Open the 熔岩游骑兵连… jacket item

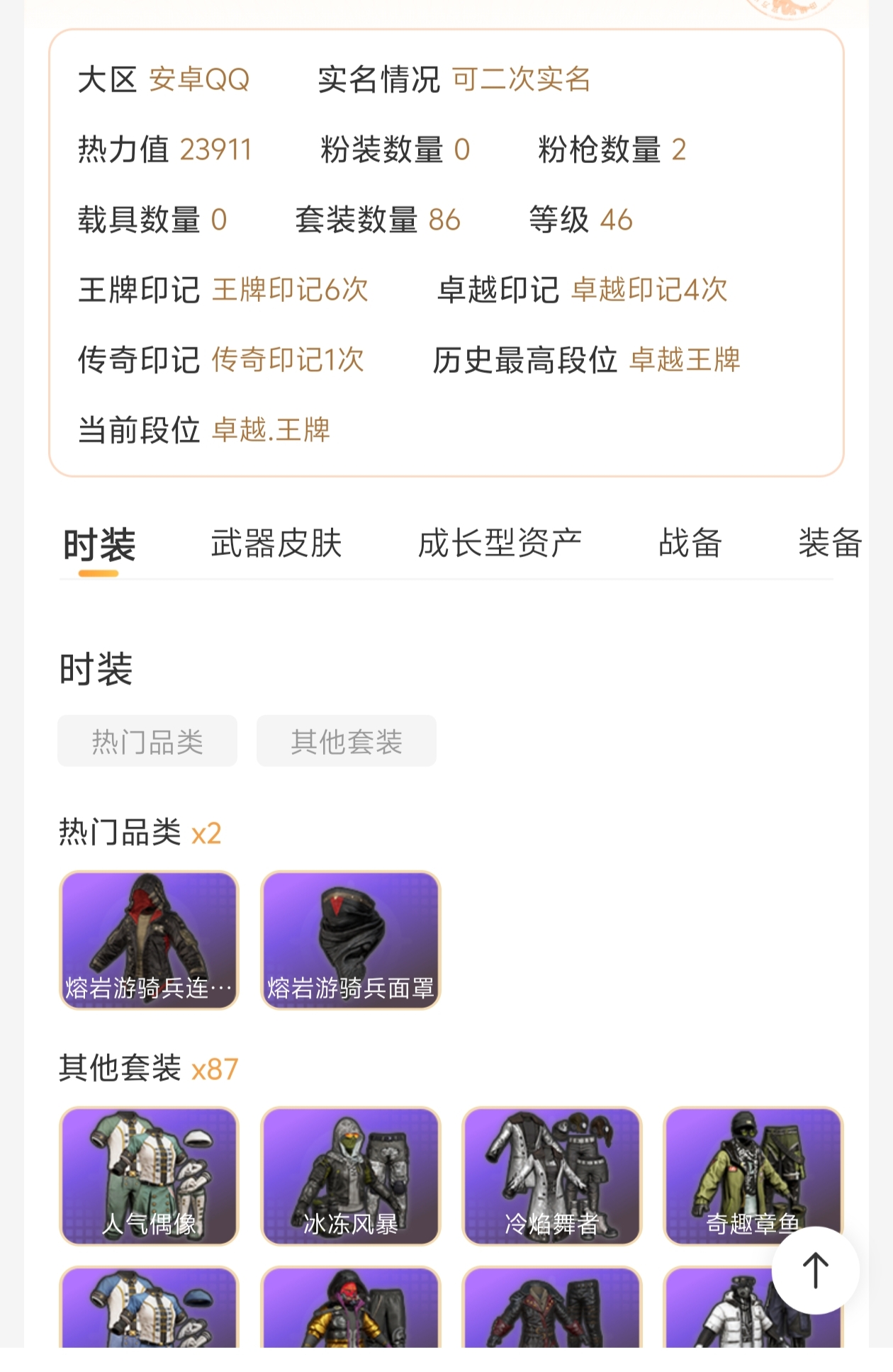[x=149, y=940]
